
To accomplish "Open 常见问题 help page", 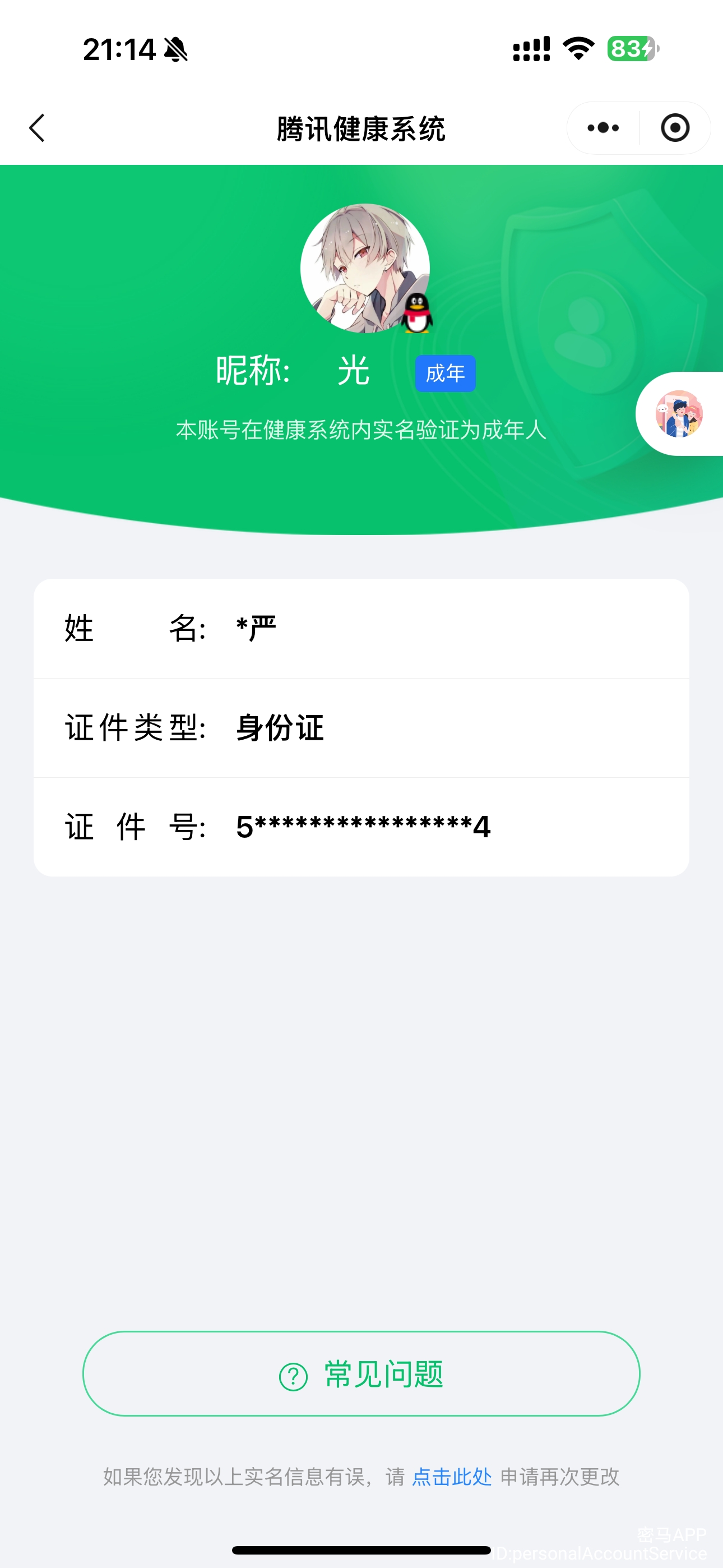I will pyautogui.click(x=361, y=1374).
